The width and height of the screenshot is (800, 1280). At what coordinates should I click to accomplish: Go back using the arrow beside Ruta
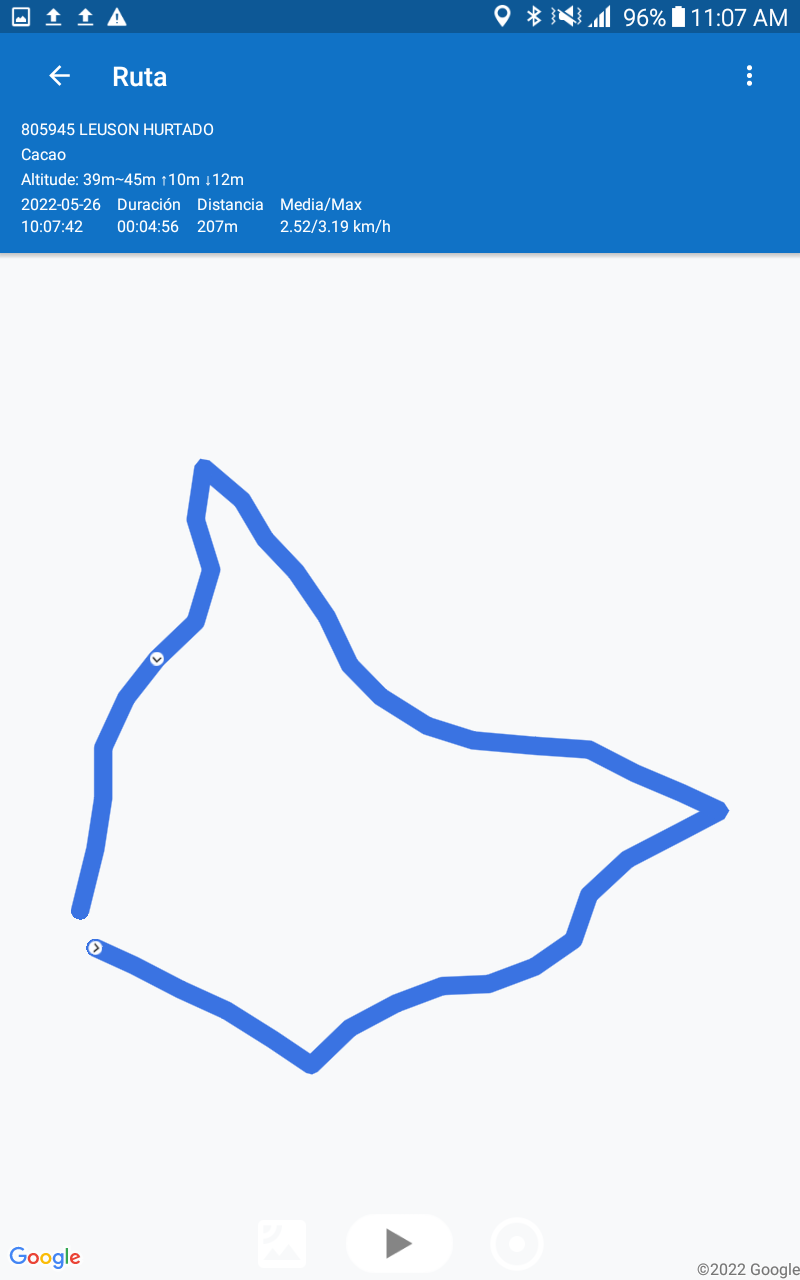point(60,76)
